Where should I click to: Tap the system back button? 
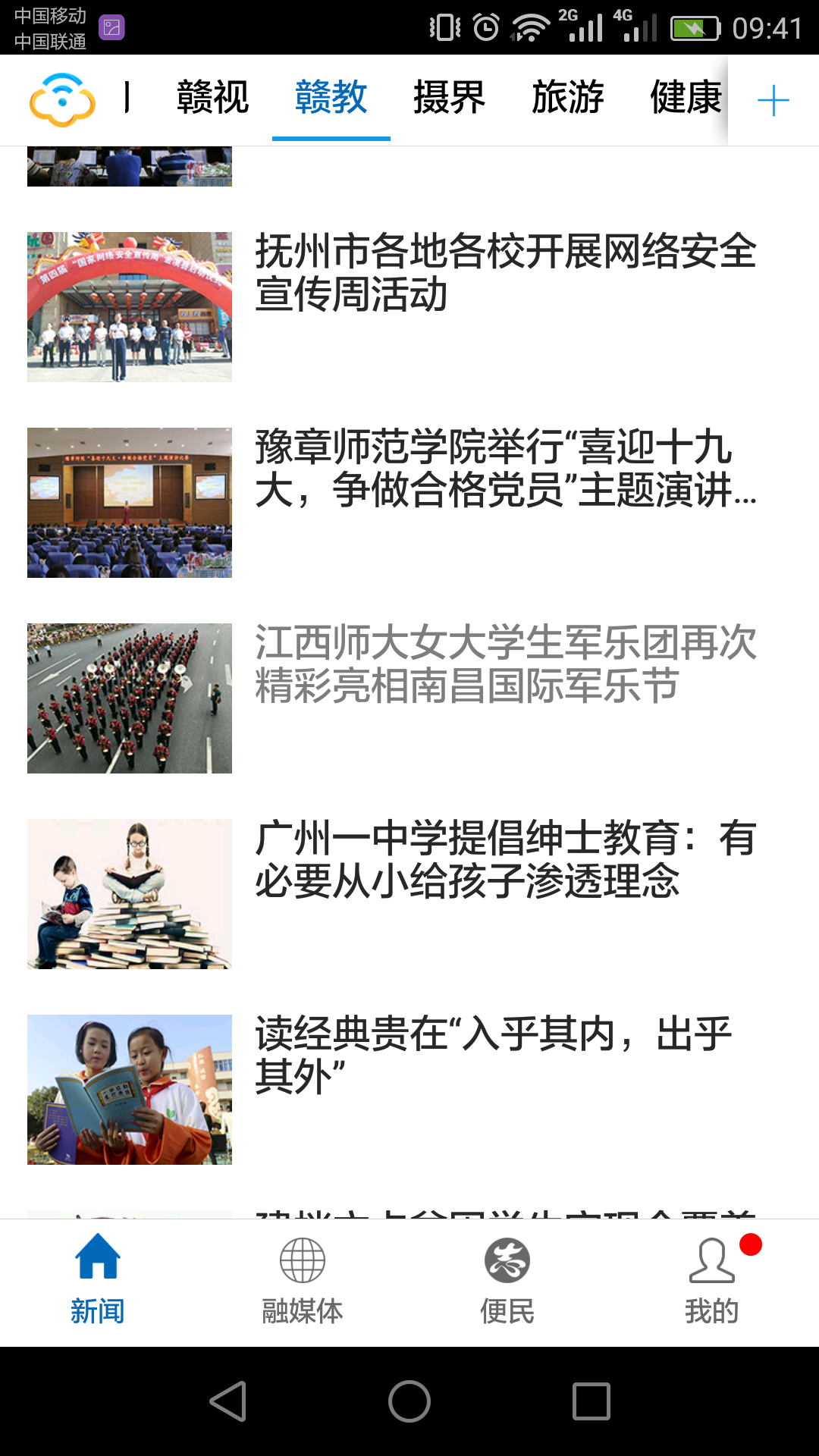[x=227, y=1401]
